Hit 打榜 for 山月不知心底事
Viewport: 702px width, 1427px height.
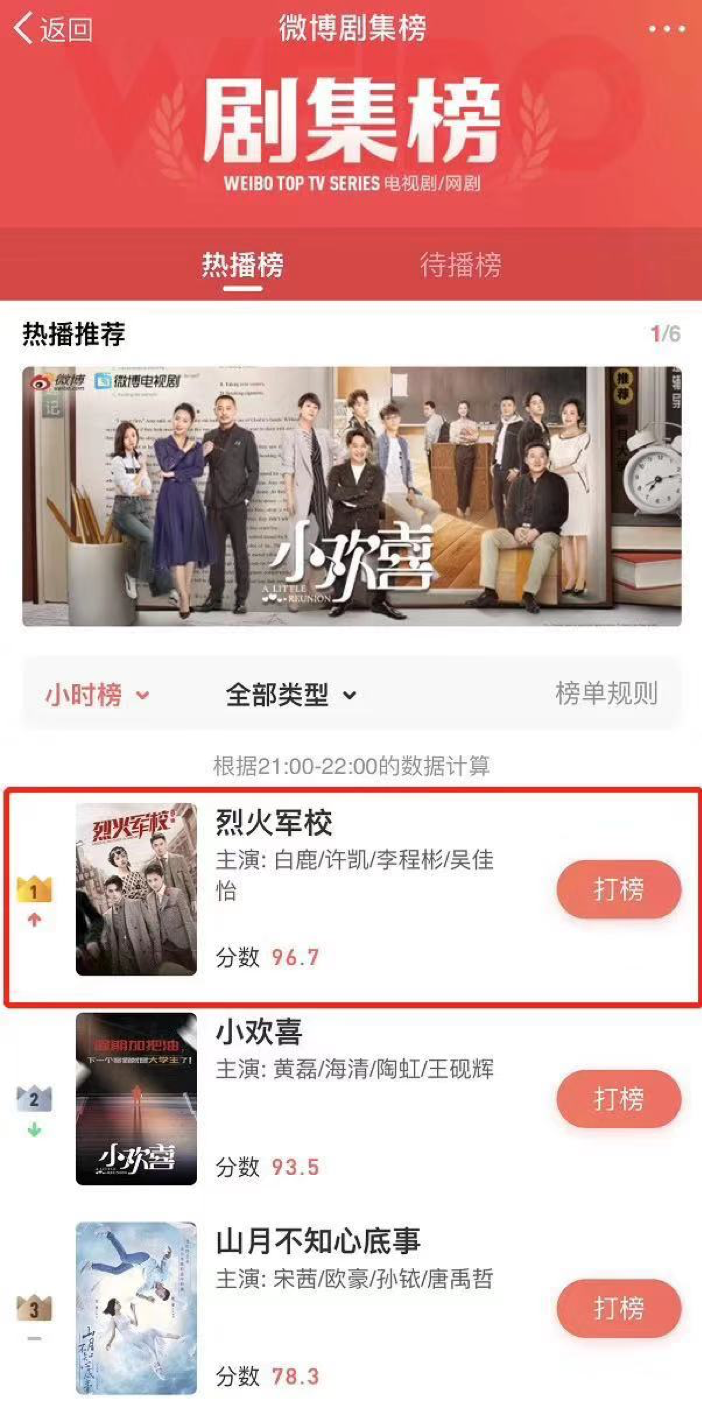pos(618,1308)
